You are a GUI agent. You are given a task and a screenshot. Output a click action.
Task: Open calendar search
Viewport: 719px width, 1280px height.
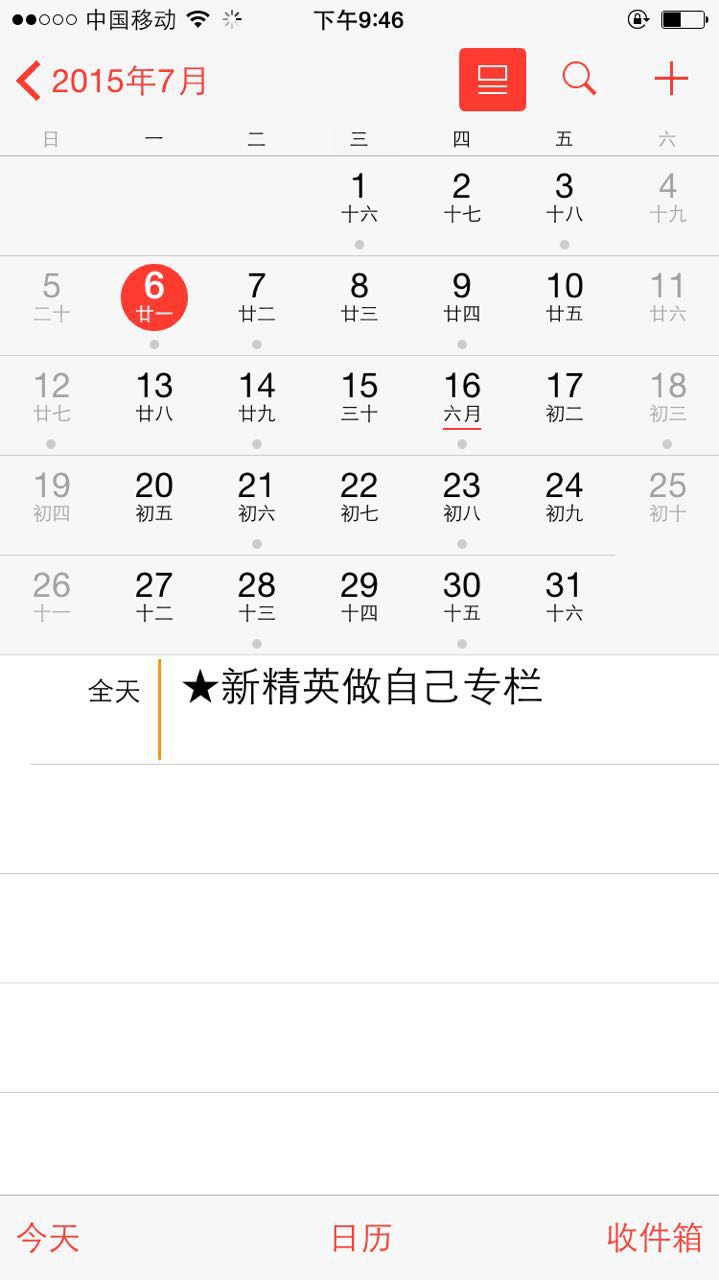point(579,79)
